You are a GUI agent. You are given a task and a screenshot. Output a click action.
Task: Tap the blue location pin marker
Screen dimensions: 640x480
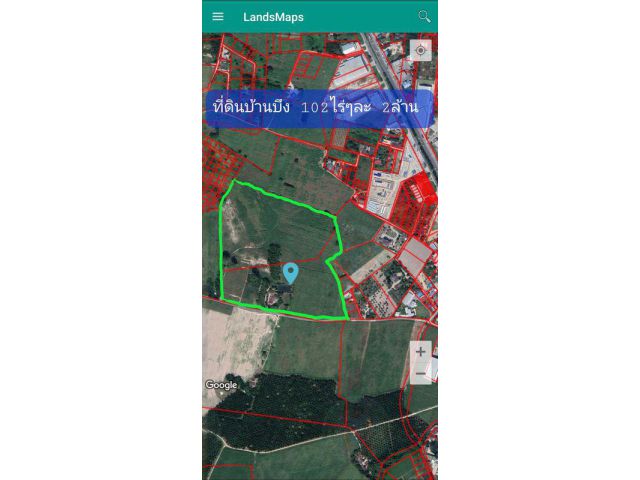tap(290, 272)
